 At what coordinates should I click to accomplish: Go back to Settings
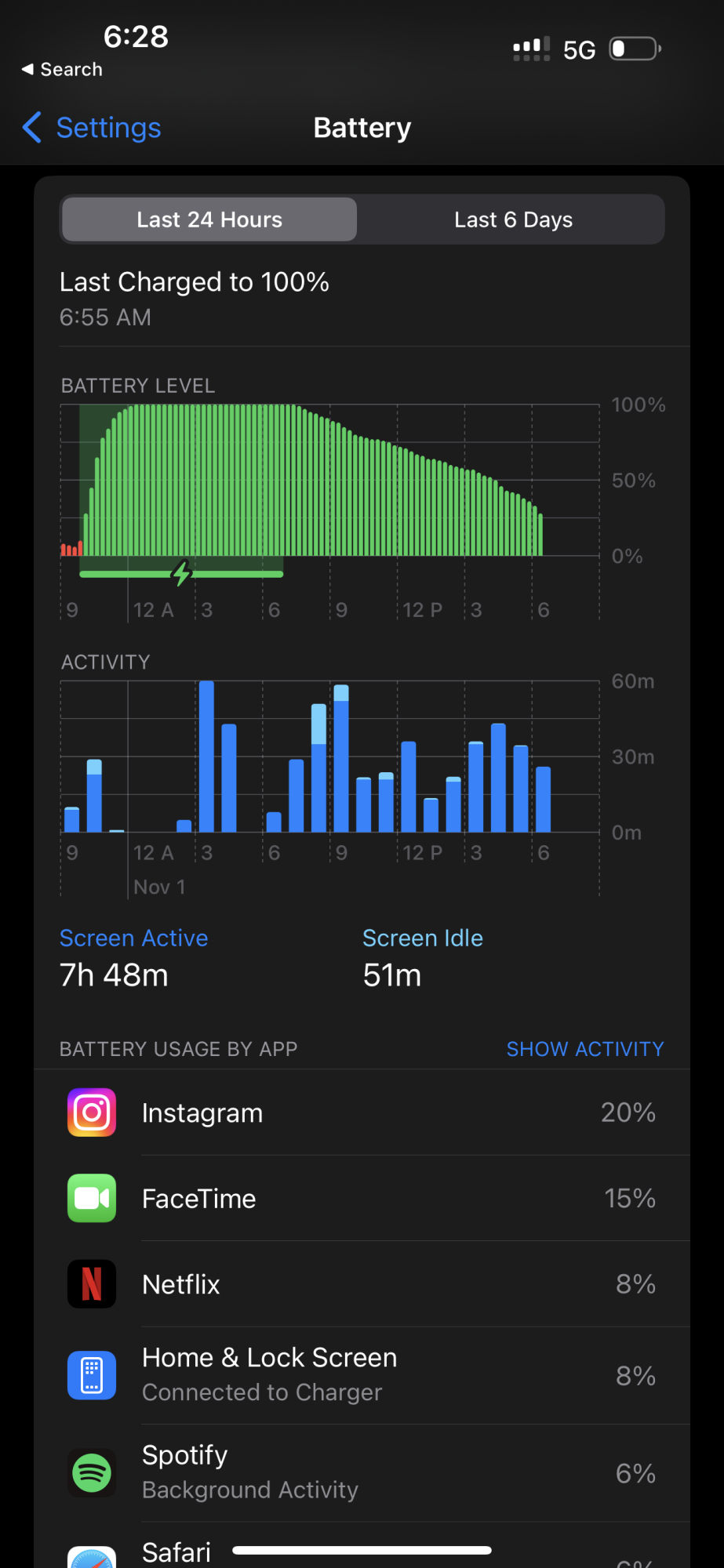click(x=92, y=128)
